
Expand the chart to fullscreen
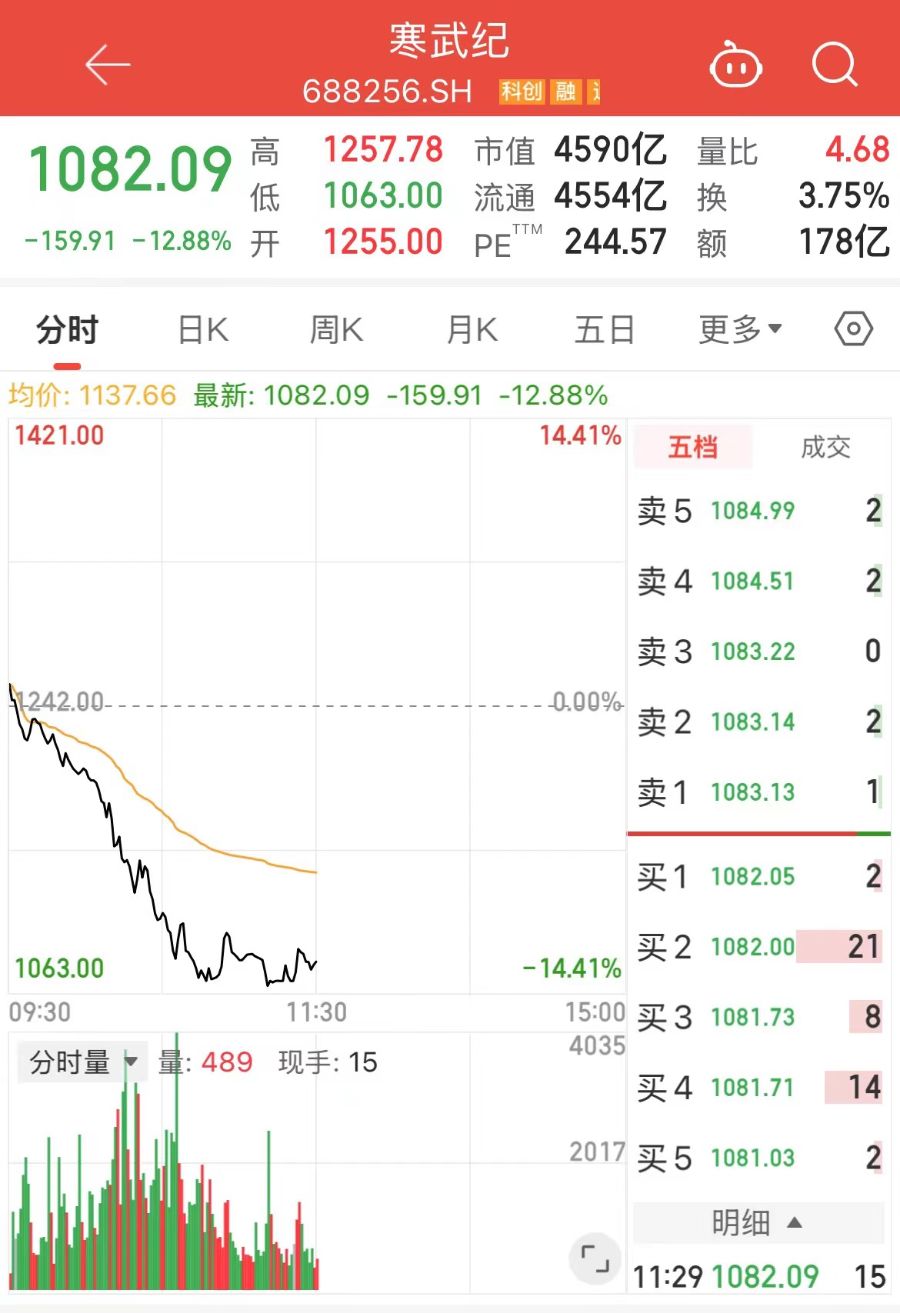click(x=595, y=1258)
